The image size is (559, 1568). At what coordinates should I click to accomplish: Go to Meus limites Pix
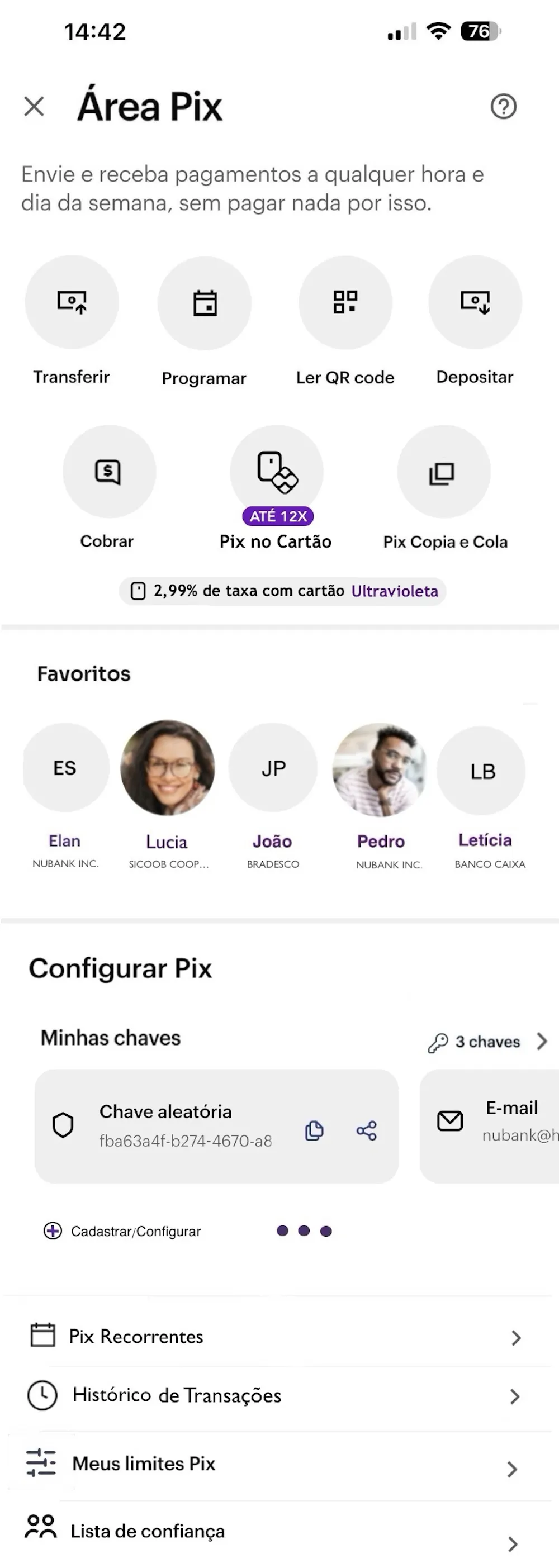coord(274,1464)
